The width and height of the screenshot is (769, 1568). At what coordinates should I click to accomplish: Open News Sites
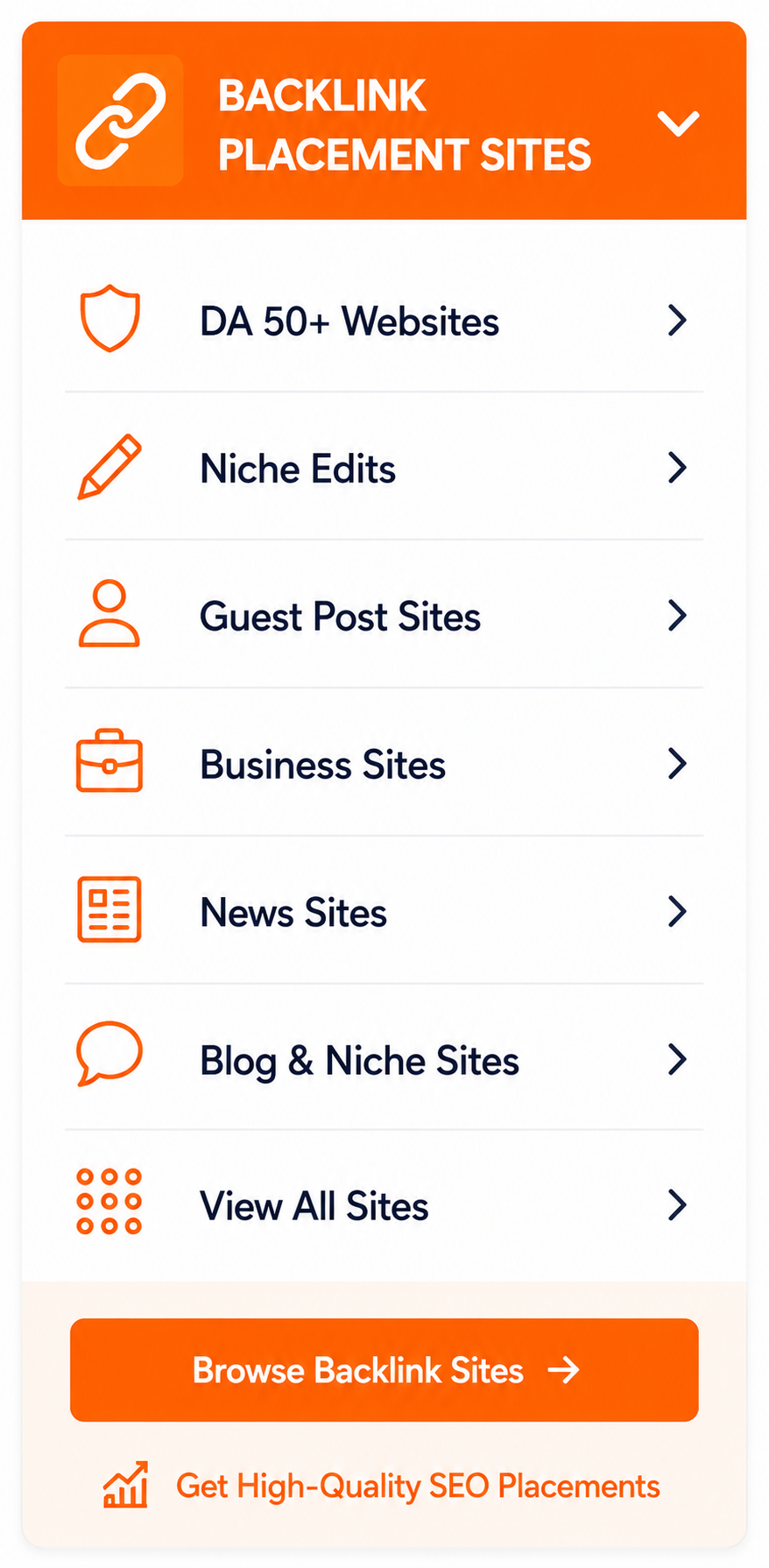tap(384, 911)
